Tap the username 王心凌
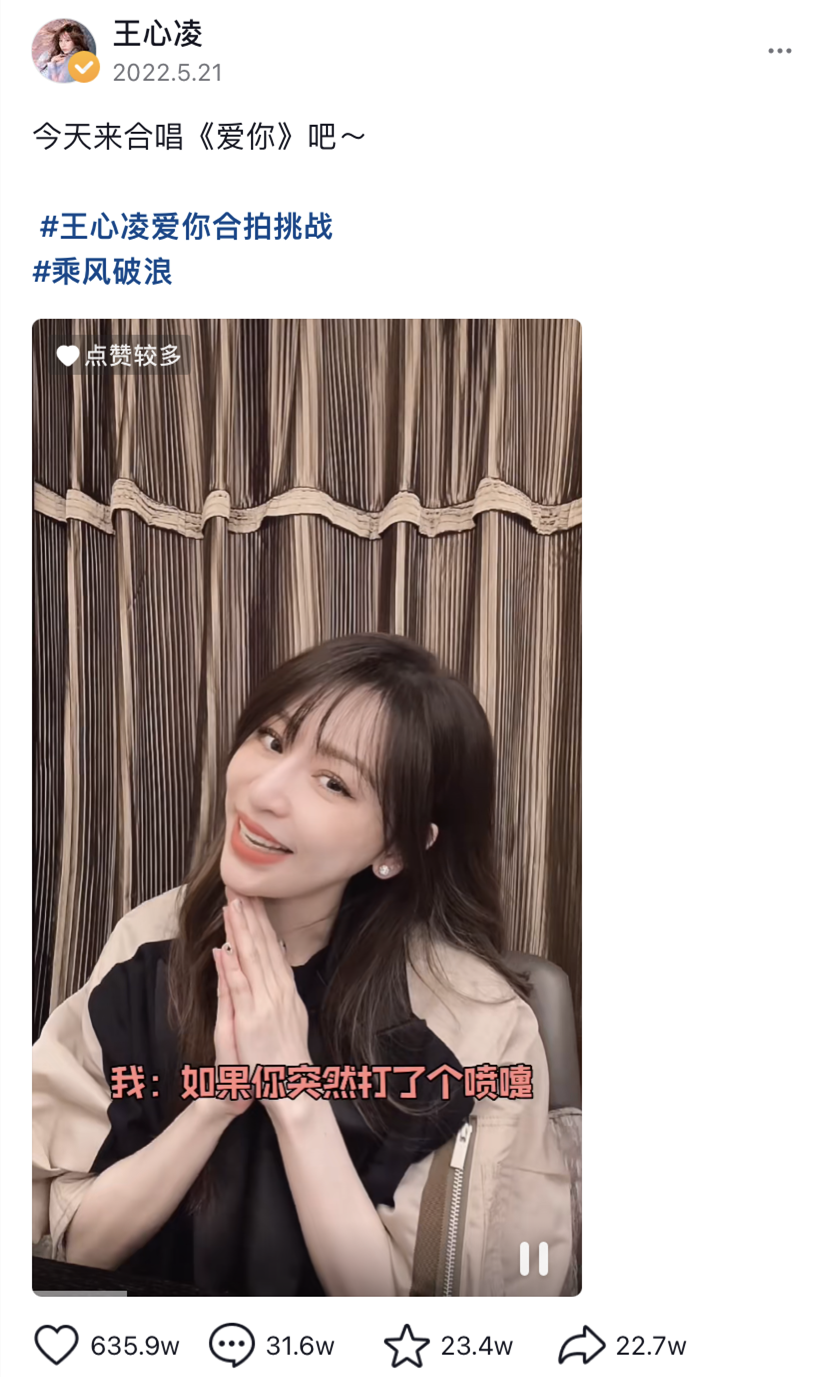826x1377 pixels. 158,34
